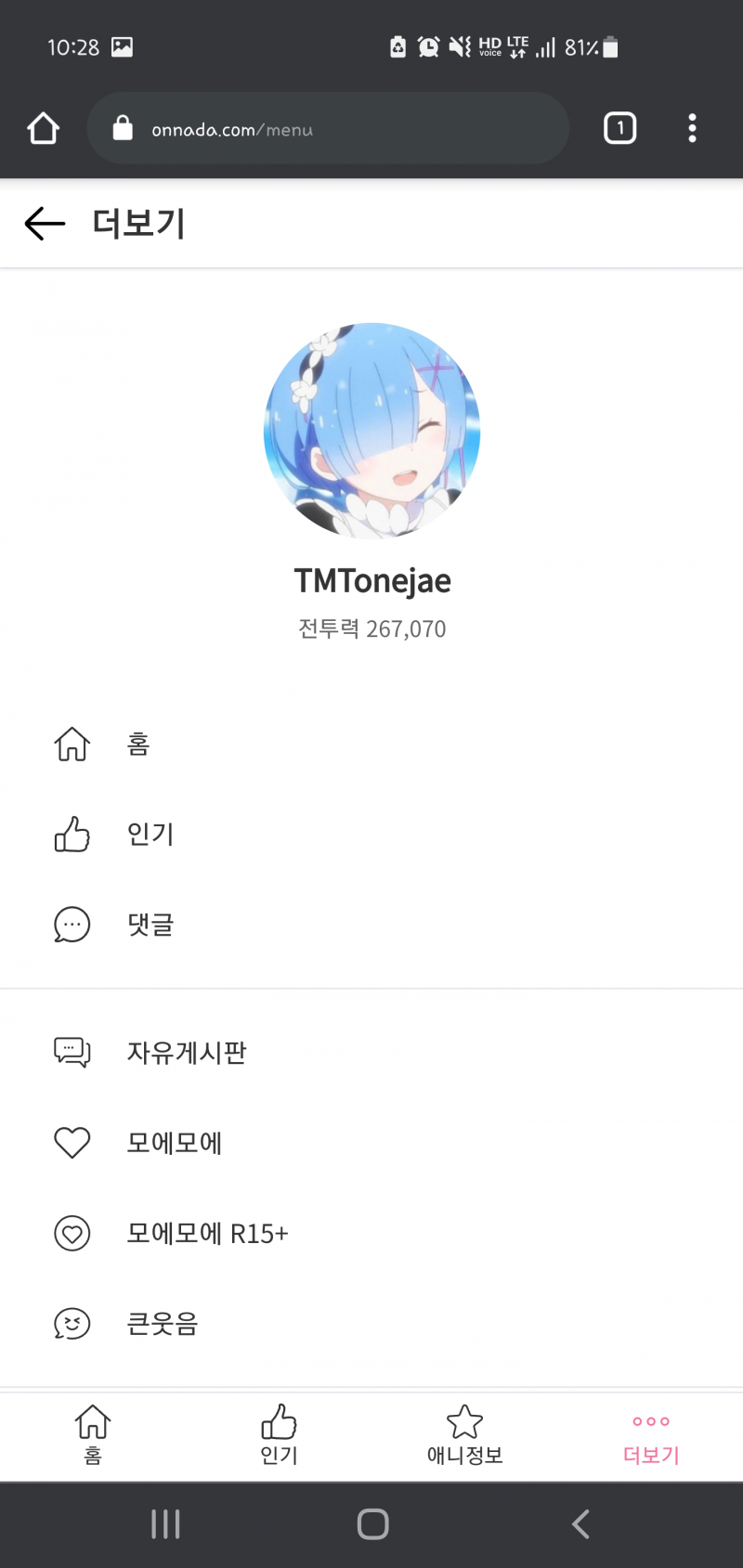Open the browser home page button
Image resolution: width=743 pixels, height=1568 pixels.
[x=43, y=128]
